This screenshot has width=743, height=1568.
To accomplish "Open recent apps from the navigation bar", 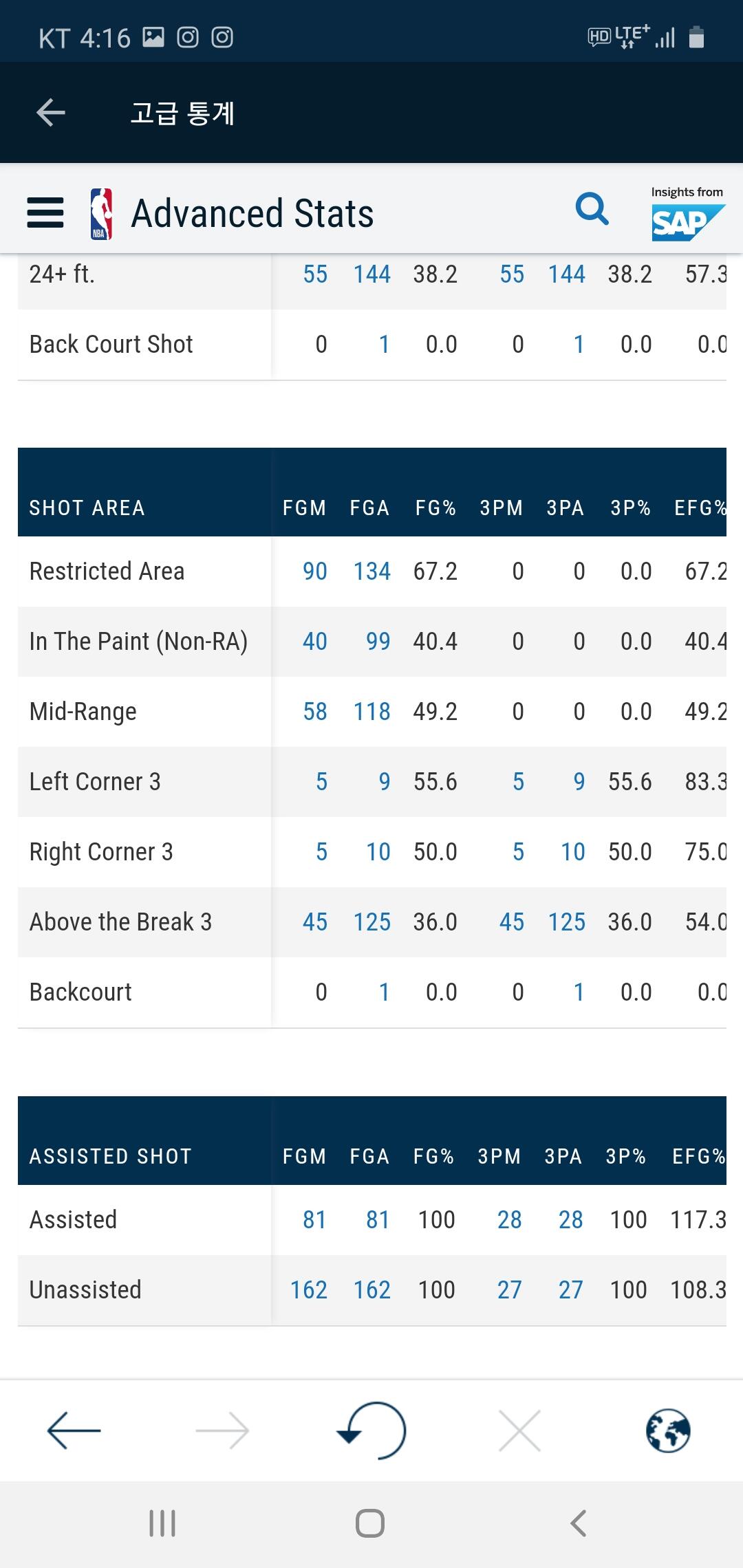I will [x=162, y=1523].
